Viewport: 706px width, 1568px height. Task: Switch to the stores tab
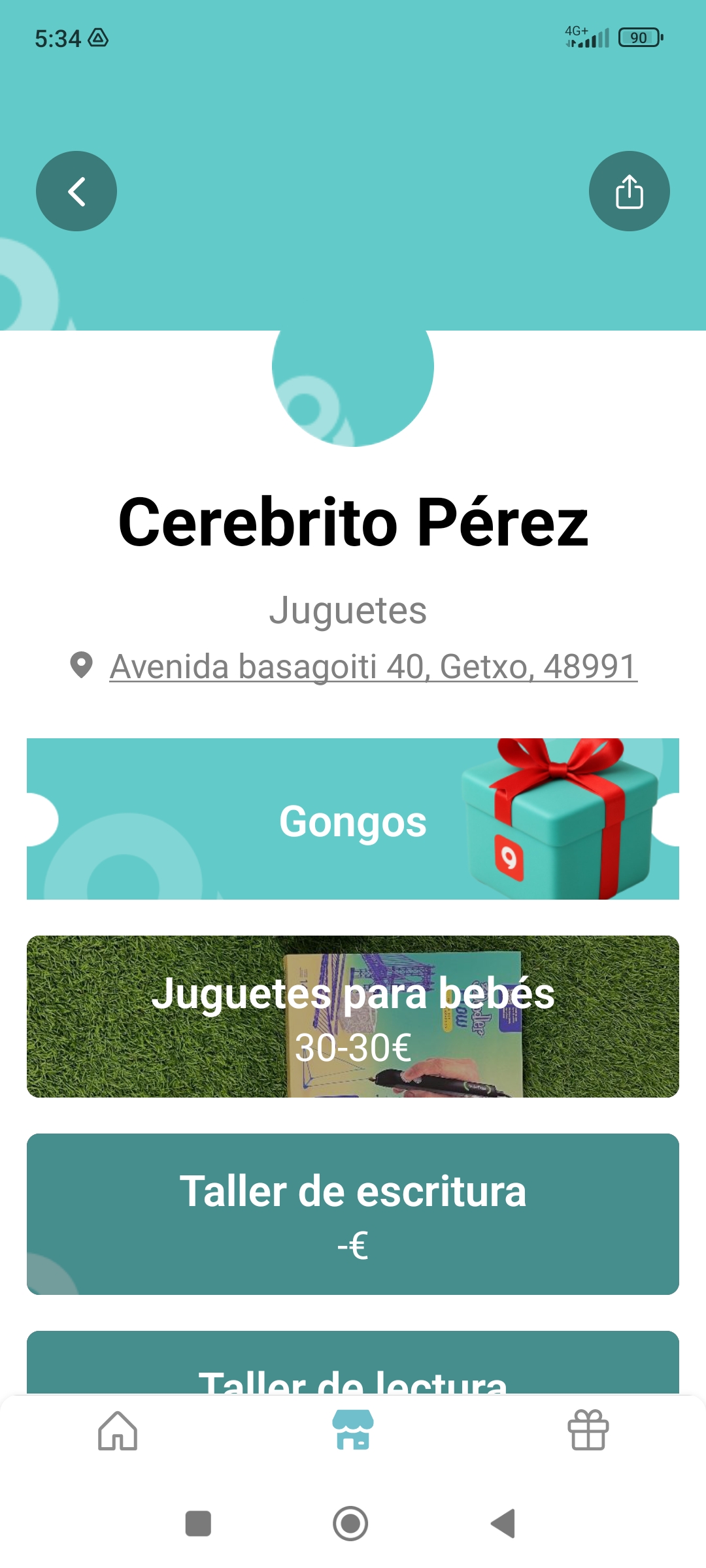[353, 1431]
